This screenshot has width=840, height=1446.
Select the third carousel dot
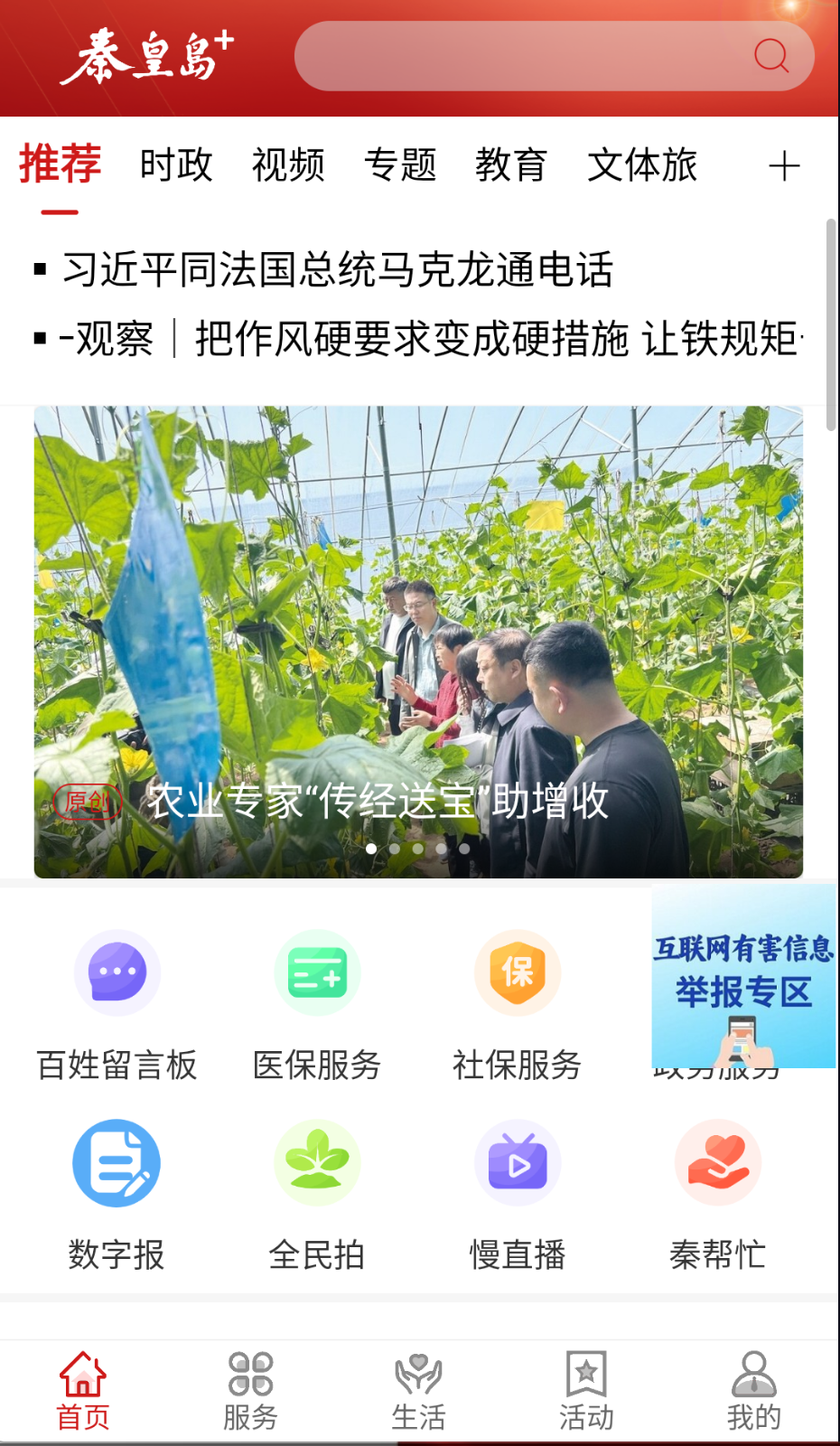coord(417,849)
